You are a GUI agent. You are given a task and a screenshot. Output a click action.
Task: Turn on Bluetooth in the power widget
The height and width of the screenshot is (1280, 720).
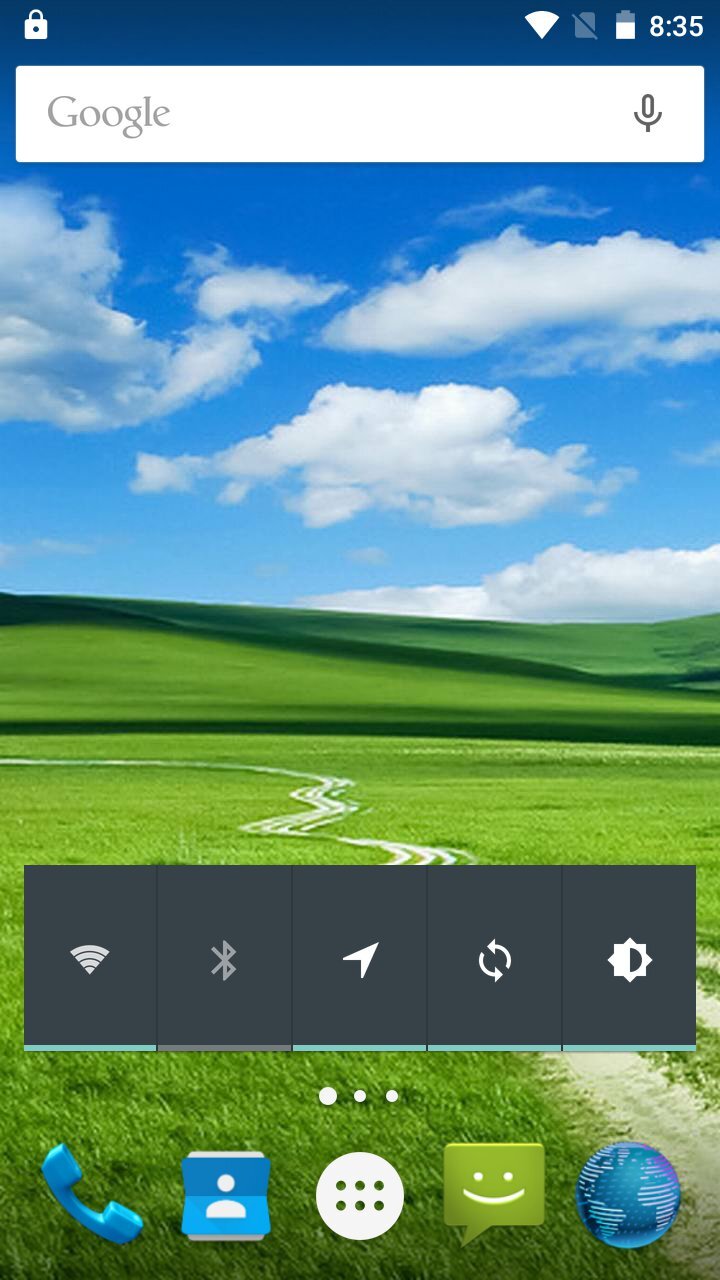224,958
